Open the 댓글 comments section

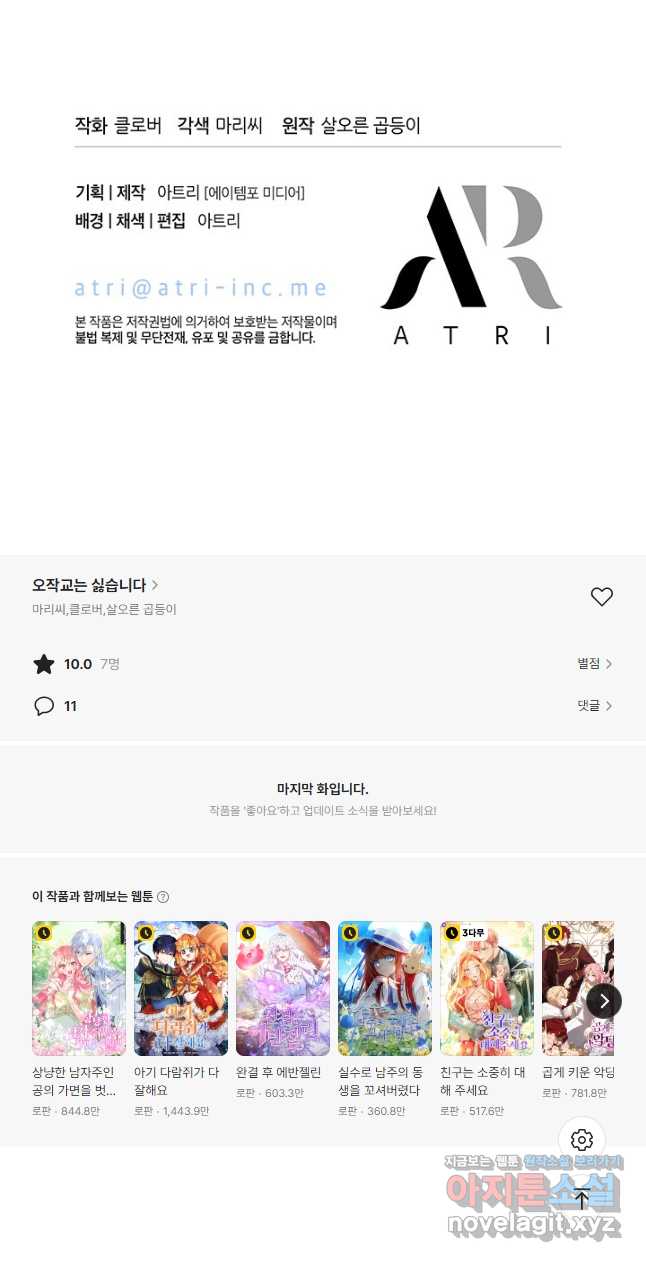(x=594, y=705)
